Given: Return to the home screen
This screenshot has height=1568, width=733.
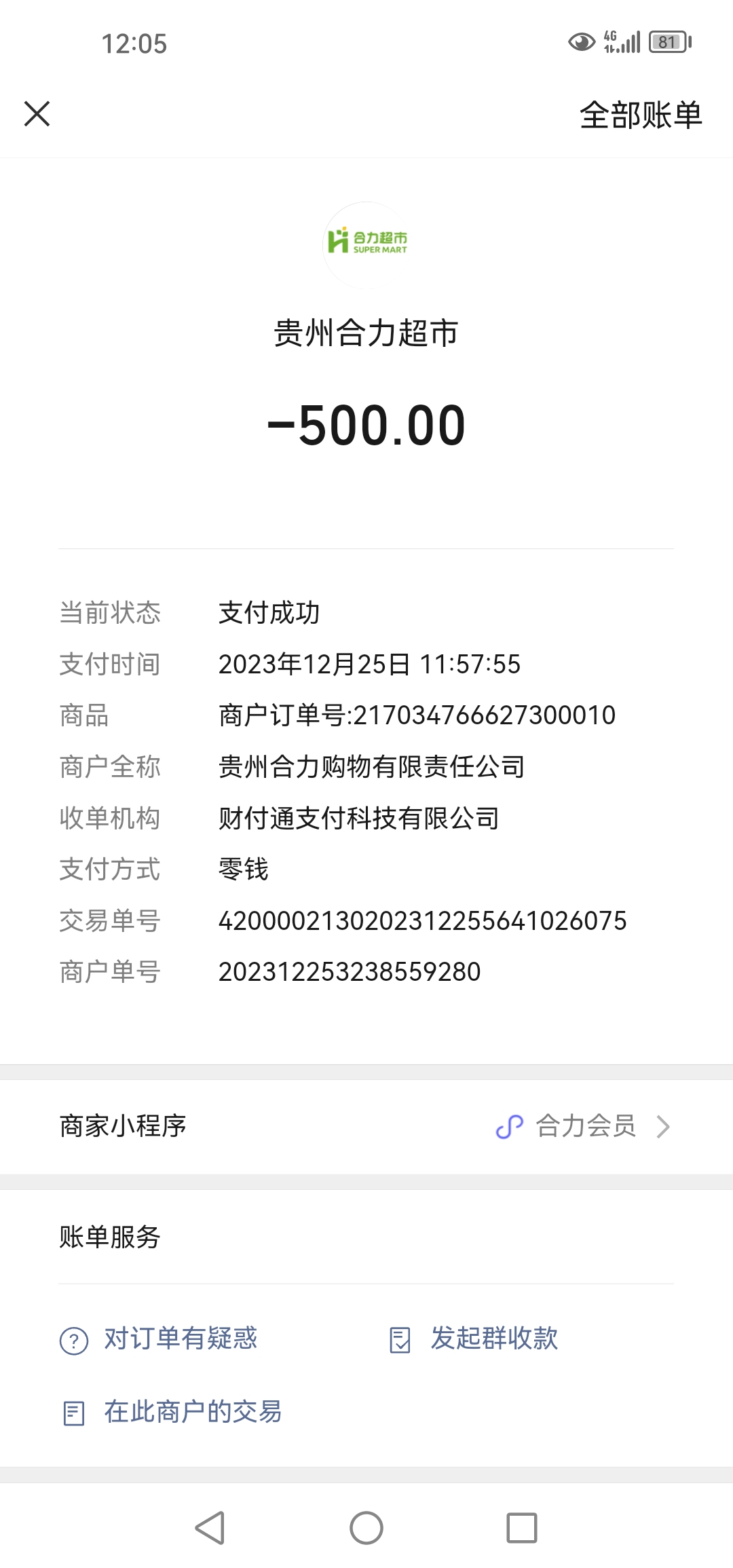Looking at the screenshot, I should (366, 1528).
